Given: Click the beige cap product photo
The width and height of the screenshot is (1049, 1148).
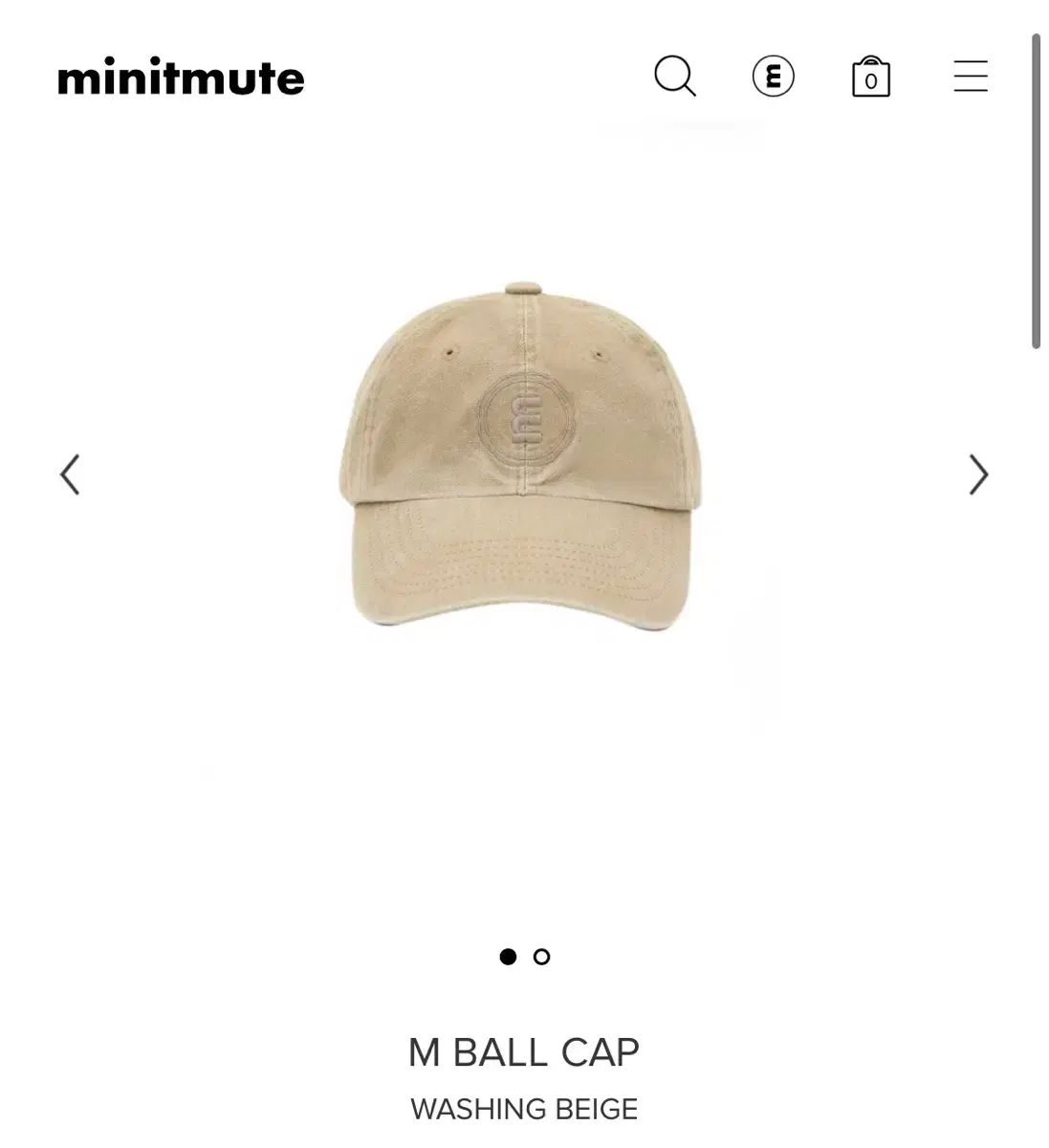Looking at the screenshot, I should pyautogui.click(x=524, y=450).
